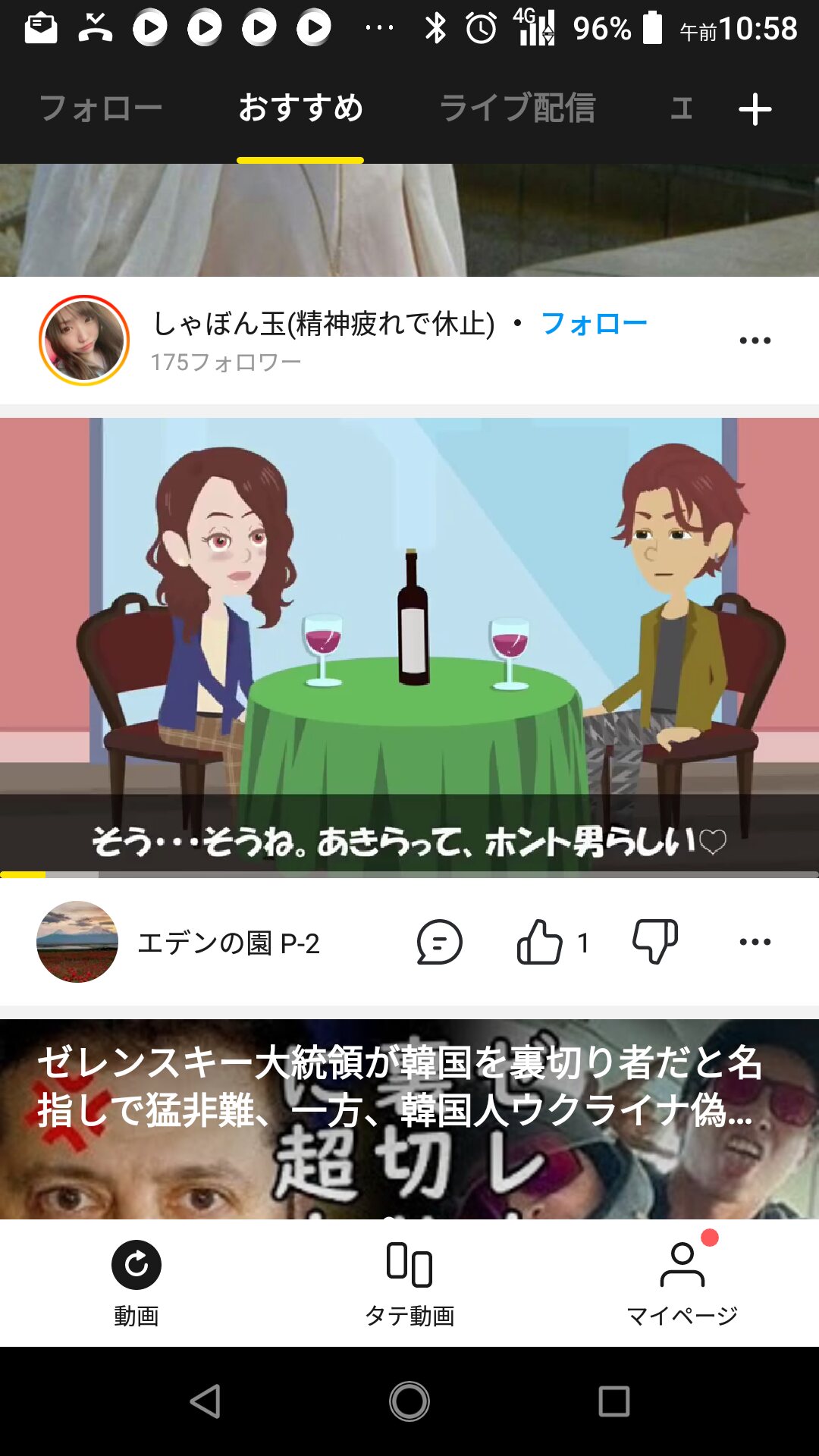
Task: Follow しゃぼん玉 via the フォロー link
Action: (x=594, y=324)
